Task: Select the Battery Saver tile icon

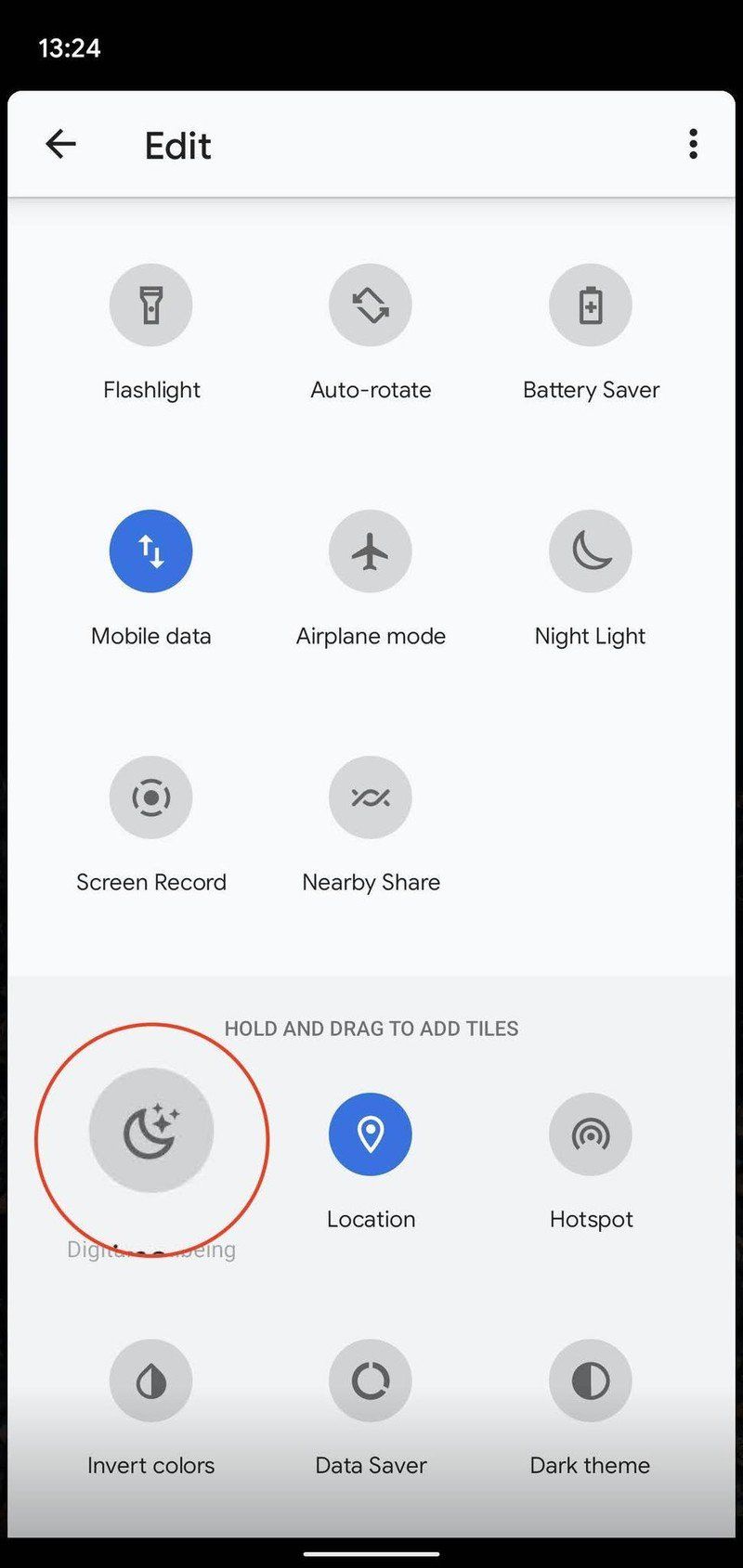Action: coord(591,305)
